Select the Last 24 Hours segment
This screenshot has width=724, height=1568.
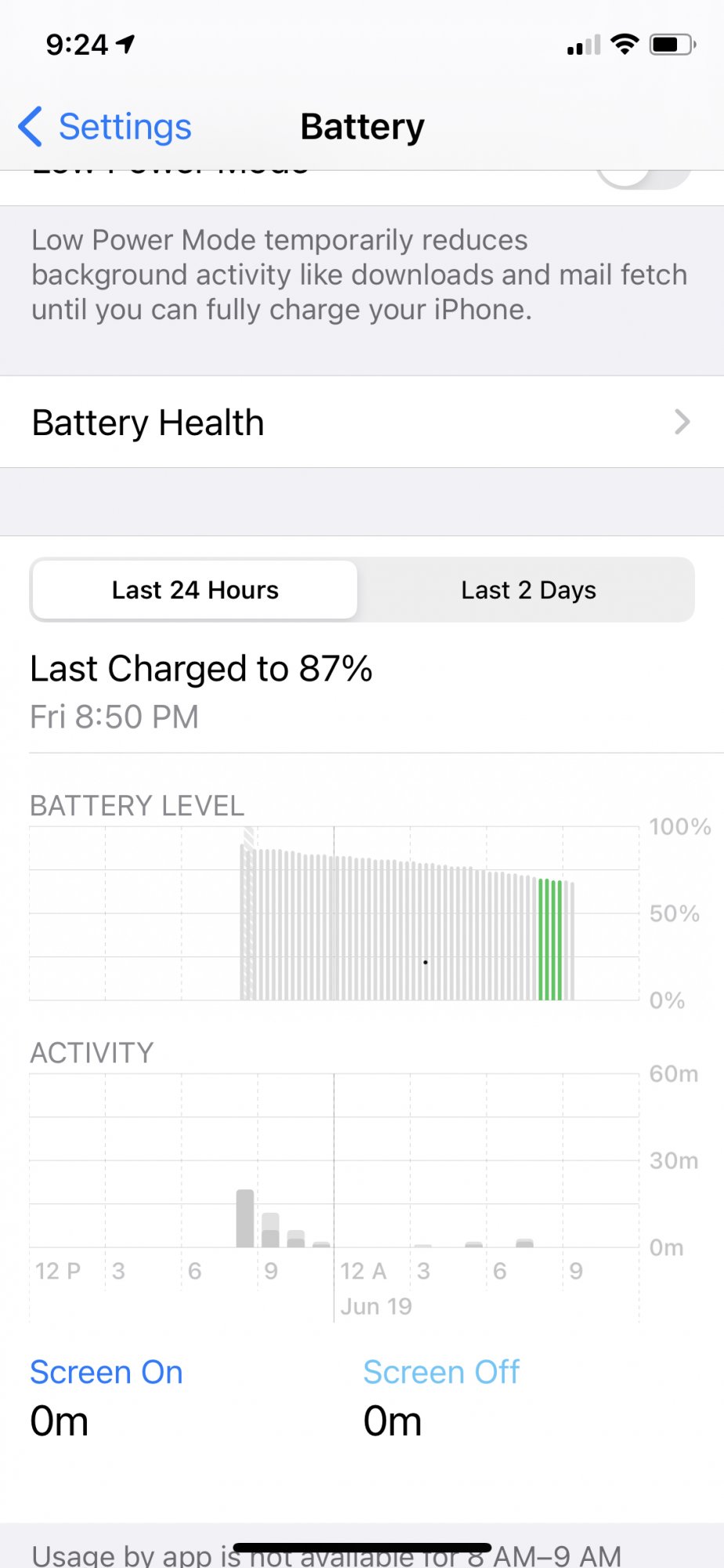195,590
